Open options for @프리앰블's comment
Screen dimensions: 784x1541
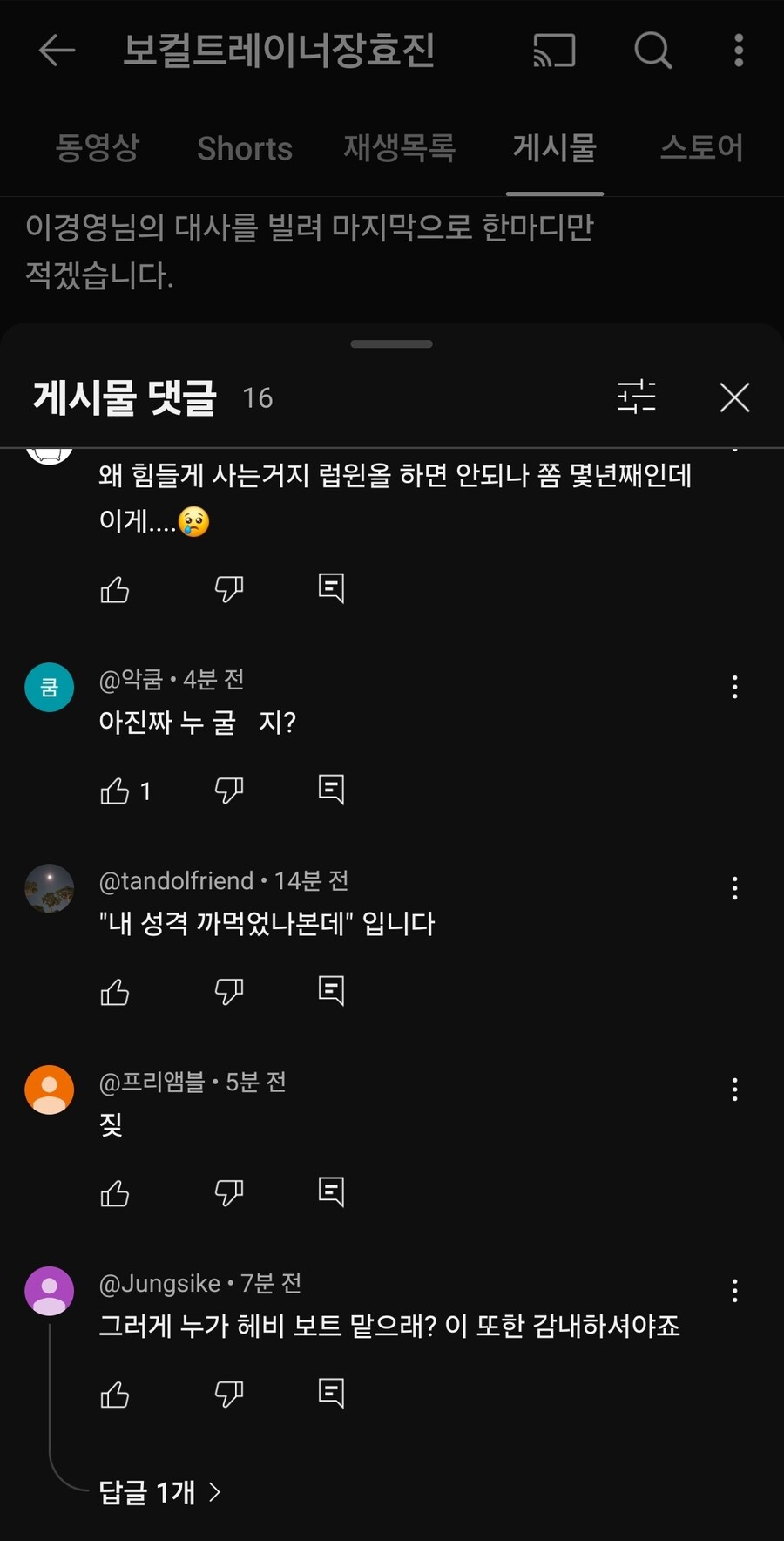(x=734, y=1089)
